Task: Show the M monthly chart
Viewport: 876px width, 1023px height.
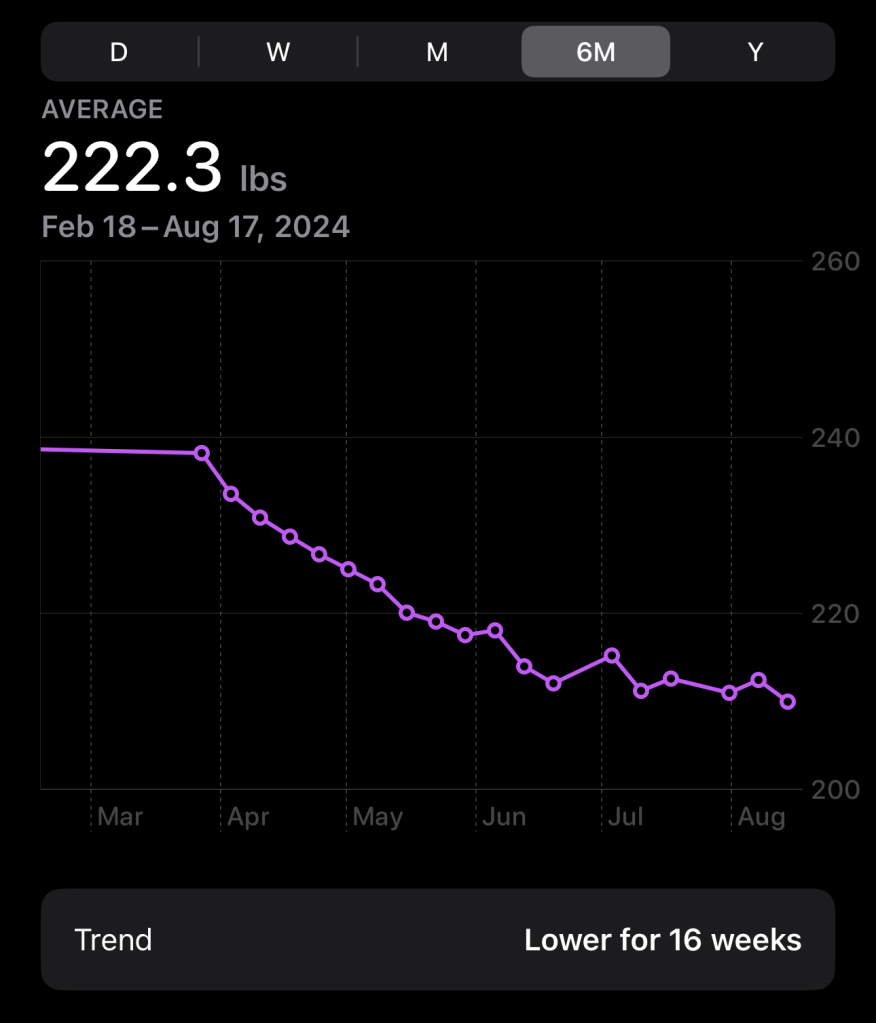Action: (437, 52)
